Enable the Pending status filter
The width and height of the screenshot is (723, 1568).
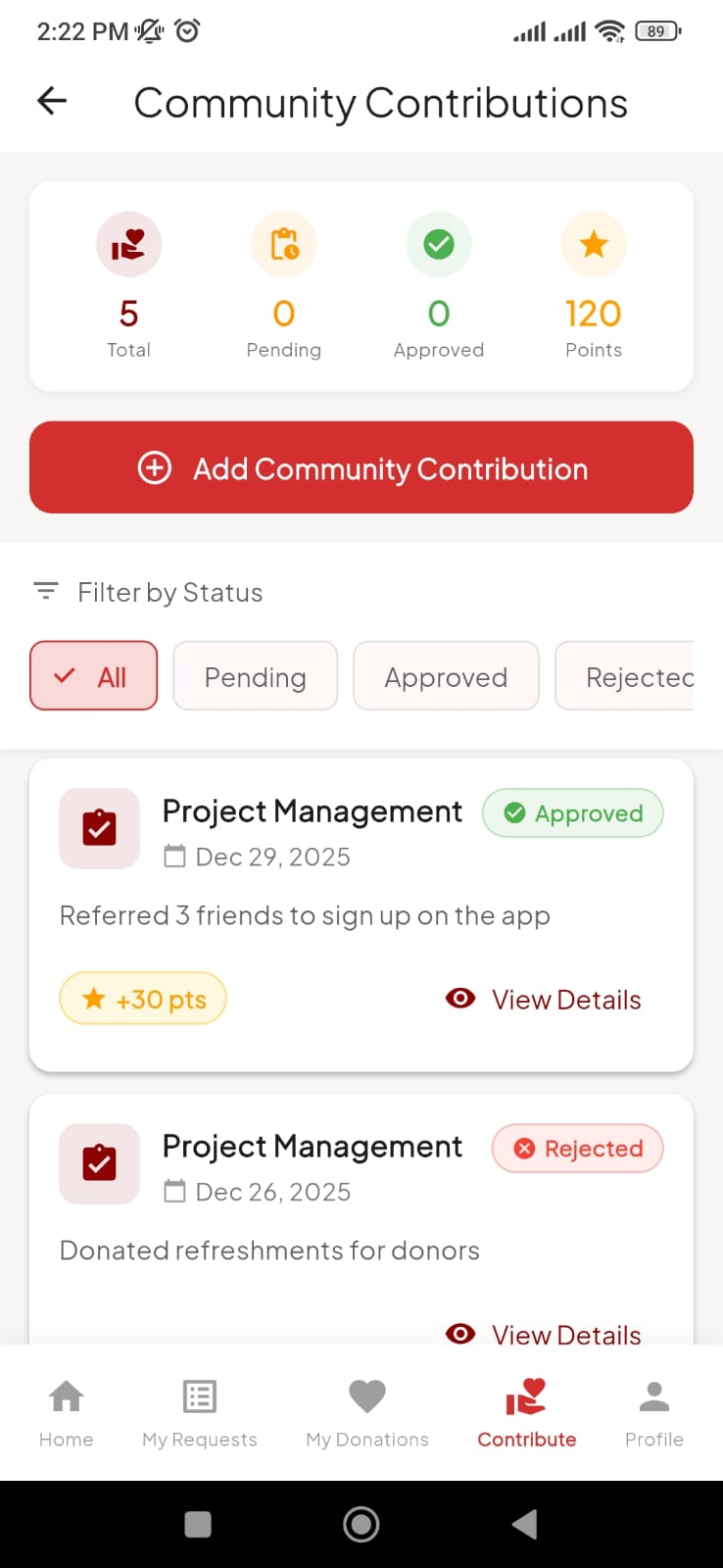tap(255, 675)
